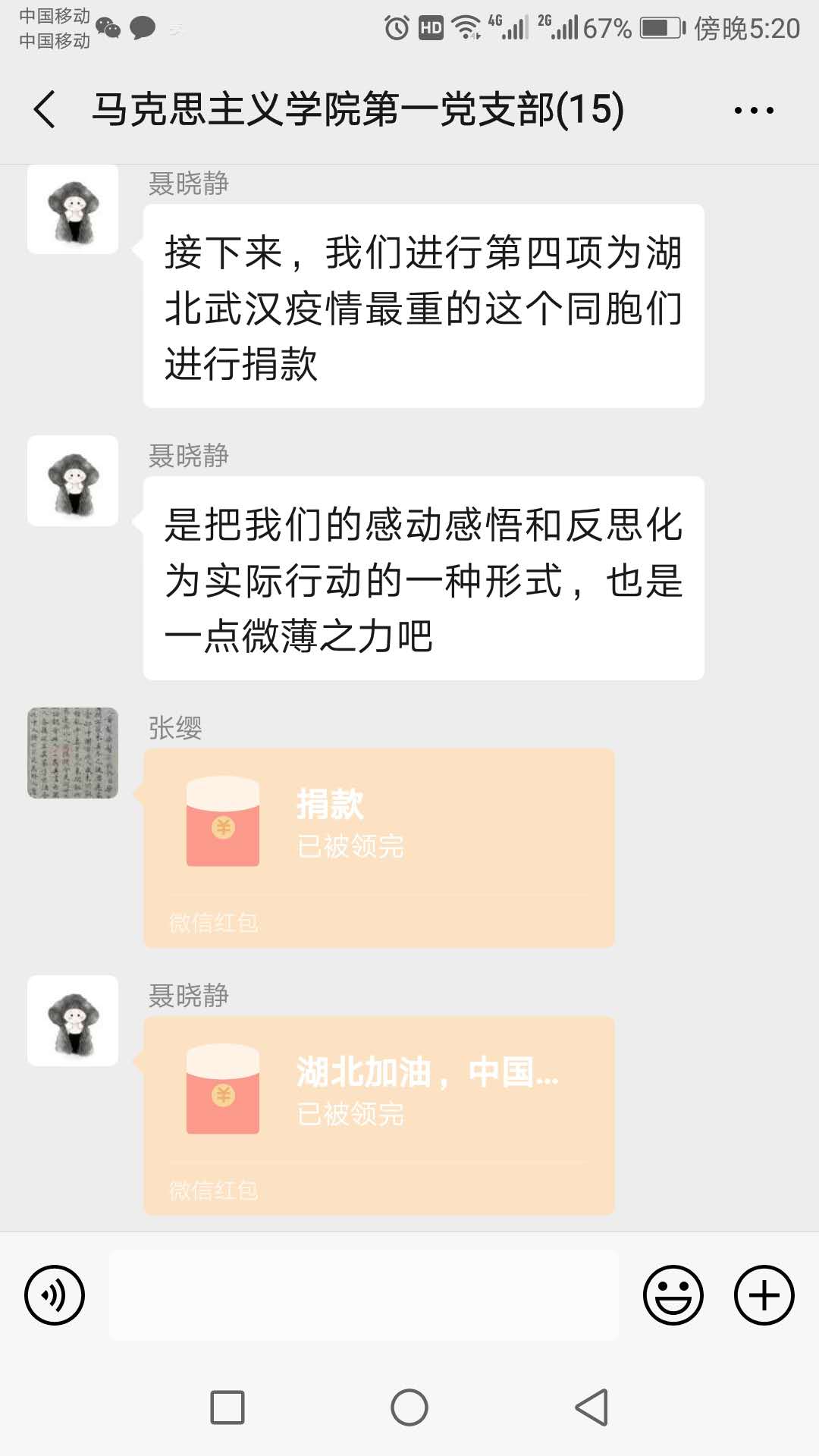The width and height of the screenshot is (819, 1456).
Task: Focus the message text field
Action: point(364,1295)
